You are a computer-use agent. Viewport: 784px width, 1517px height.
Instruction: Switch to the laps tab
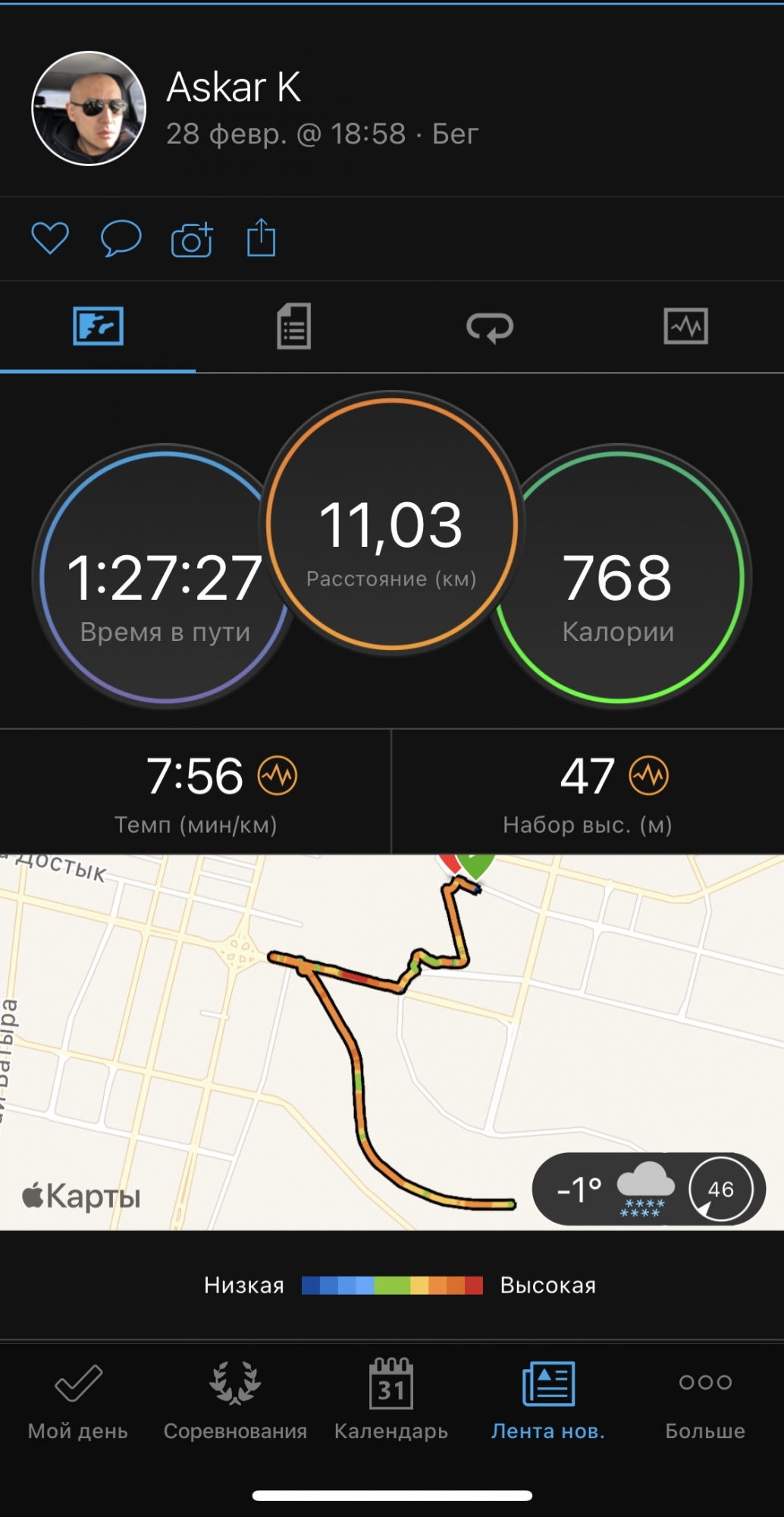(490, 327)
